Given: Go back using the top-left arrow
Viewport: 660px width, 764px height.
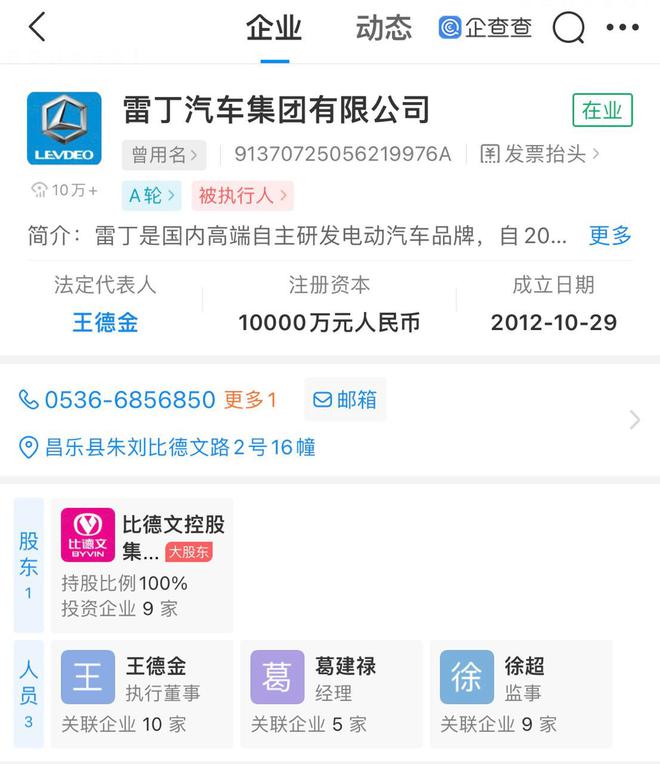Looking at the screenshot, I should (x=37, y=28).
